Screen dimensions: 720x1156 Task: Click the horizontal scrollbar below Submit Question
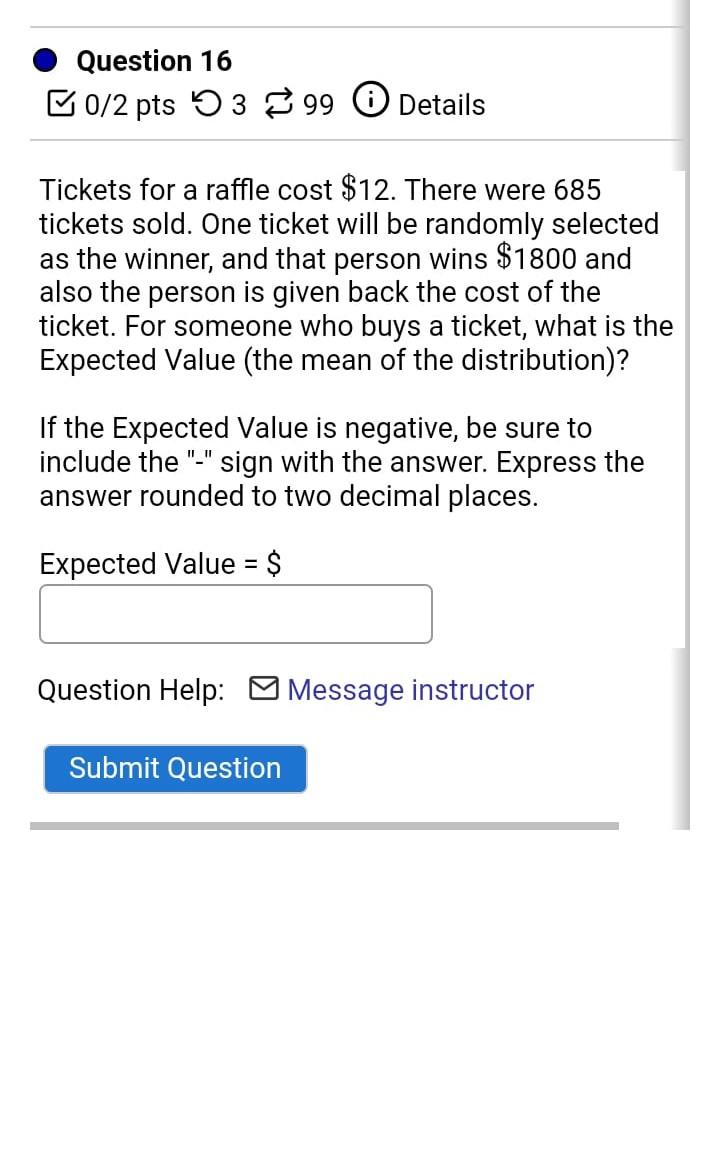[325, 824]
